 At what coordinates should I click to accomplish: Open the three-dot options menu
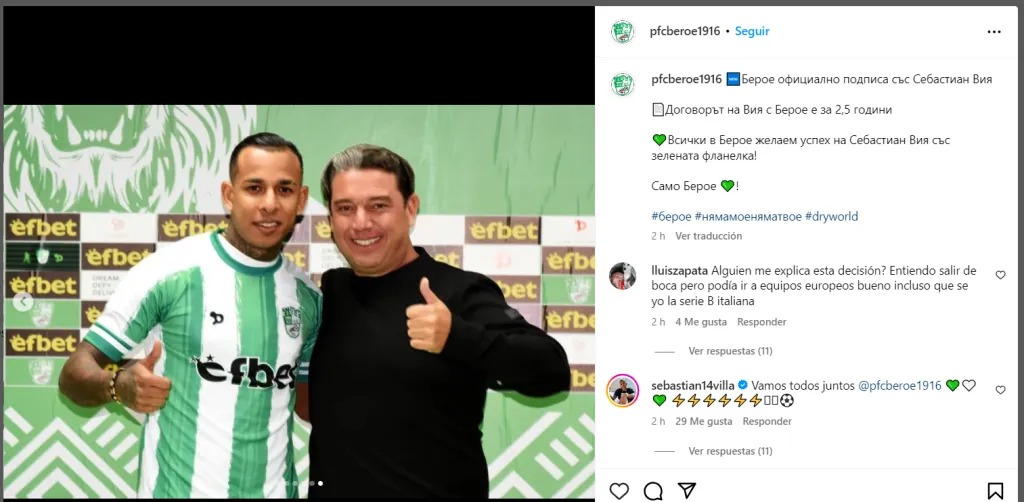coord(993,32)
